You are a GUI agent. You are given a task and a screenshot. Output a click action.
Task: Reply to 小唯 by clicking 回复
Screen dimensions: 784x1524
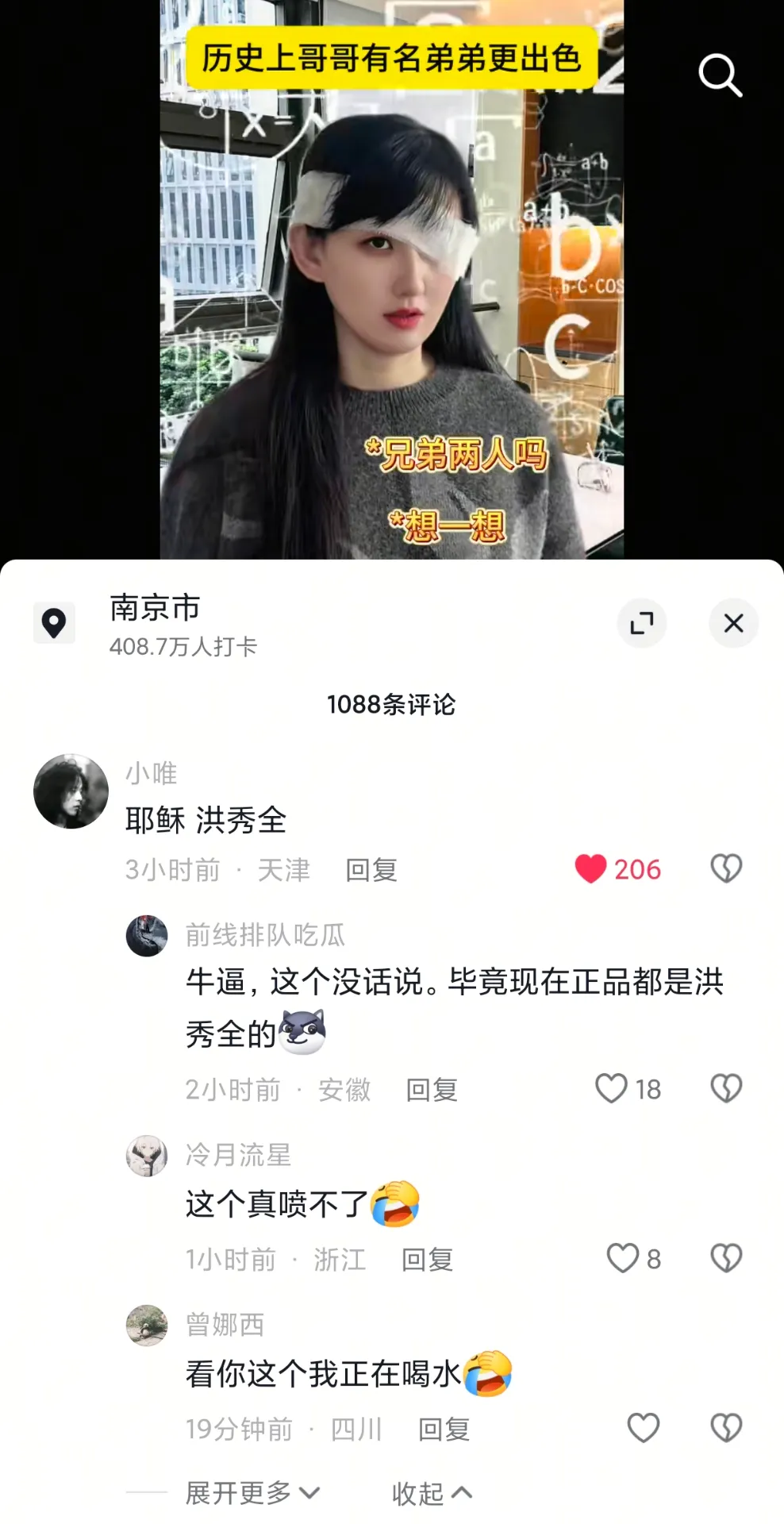(371, 871)
